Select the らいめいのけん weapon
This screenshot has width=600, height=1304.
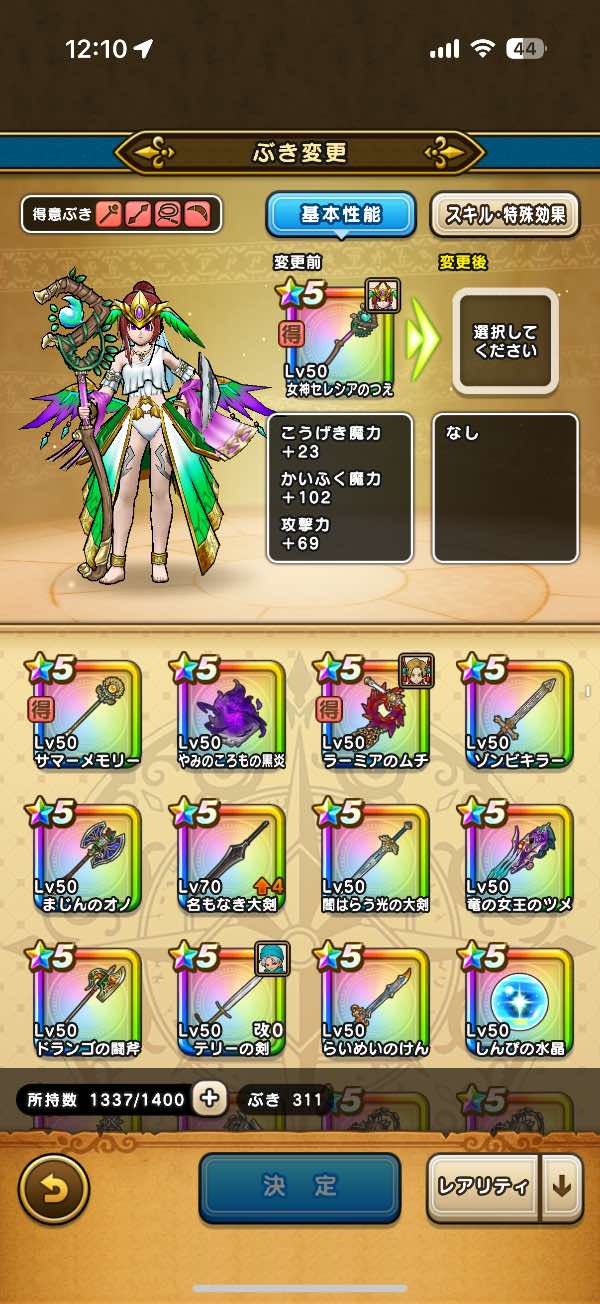373,1001
